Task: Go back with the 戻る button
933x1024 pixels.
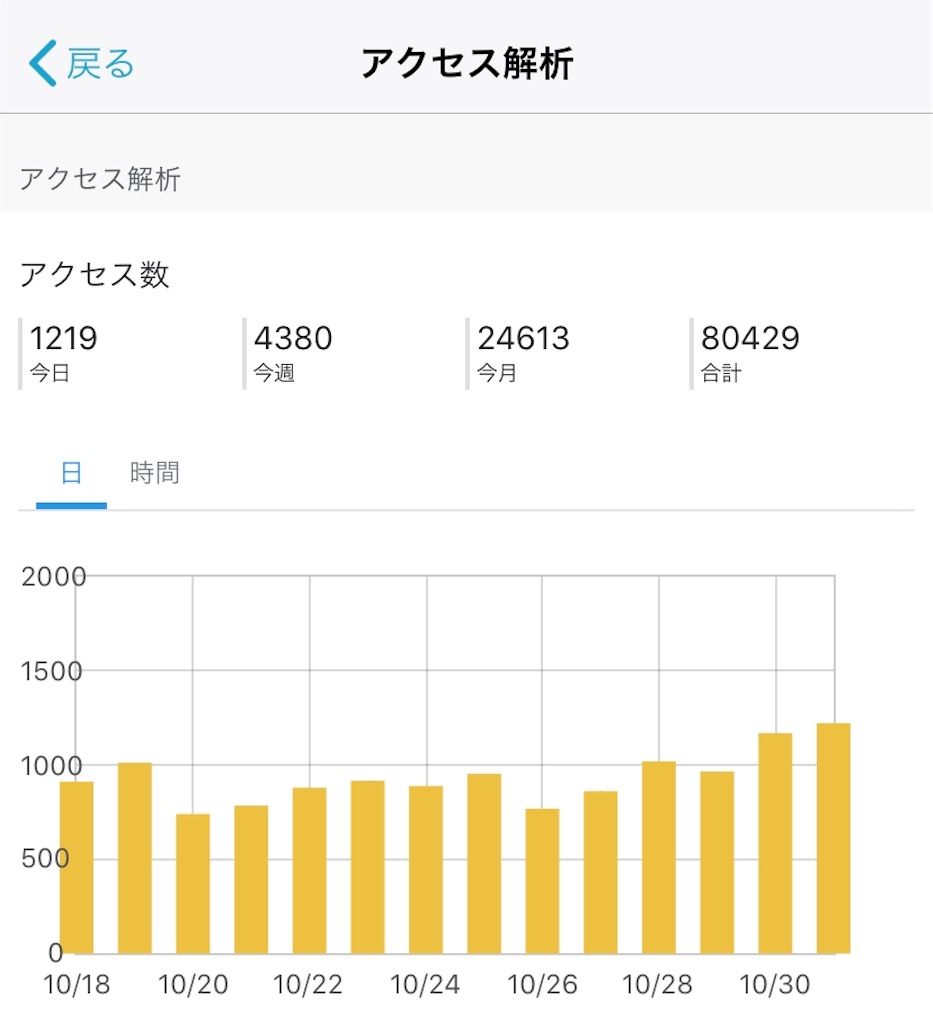Action: (x=82, y=63)
